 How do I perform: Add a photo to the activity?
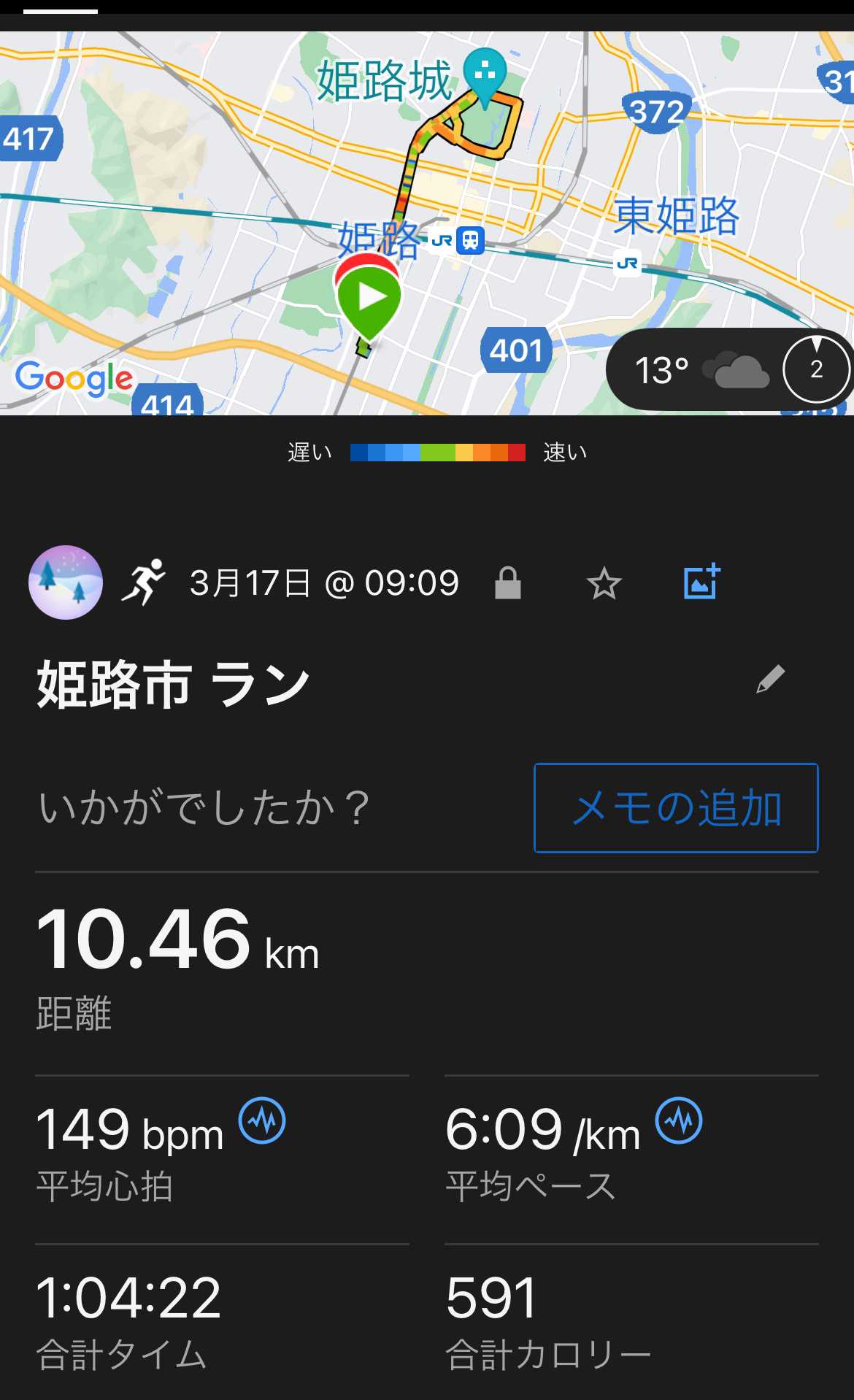(x=702, y=582)
